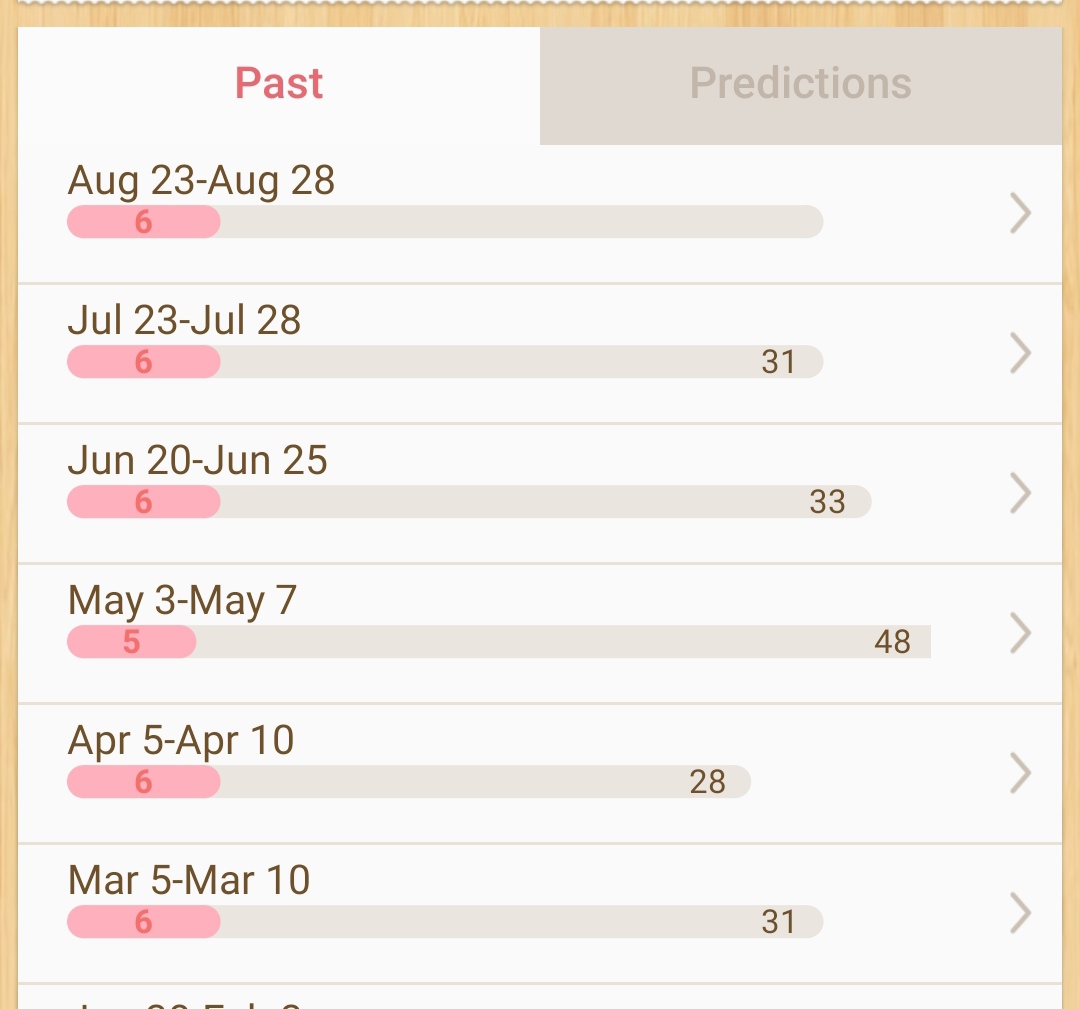The image size is (1080, 1009).
Task: View the Mar 5-Mar 10 cycle
Action: point(540,913)
